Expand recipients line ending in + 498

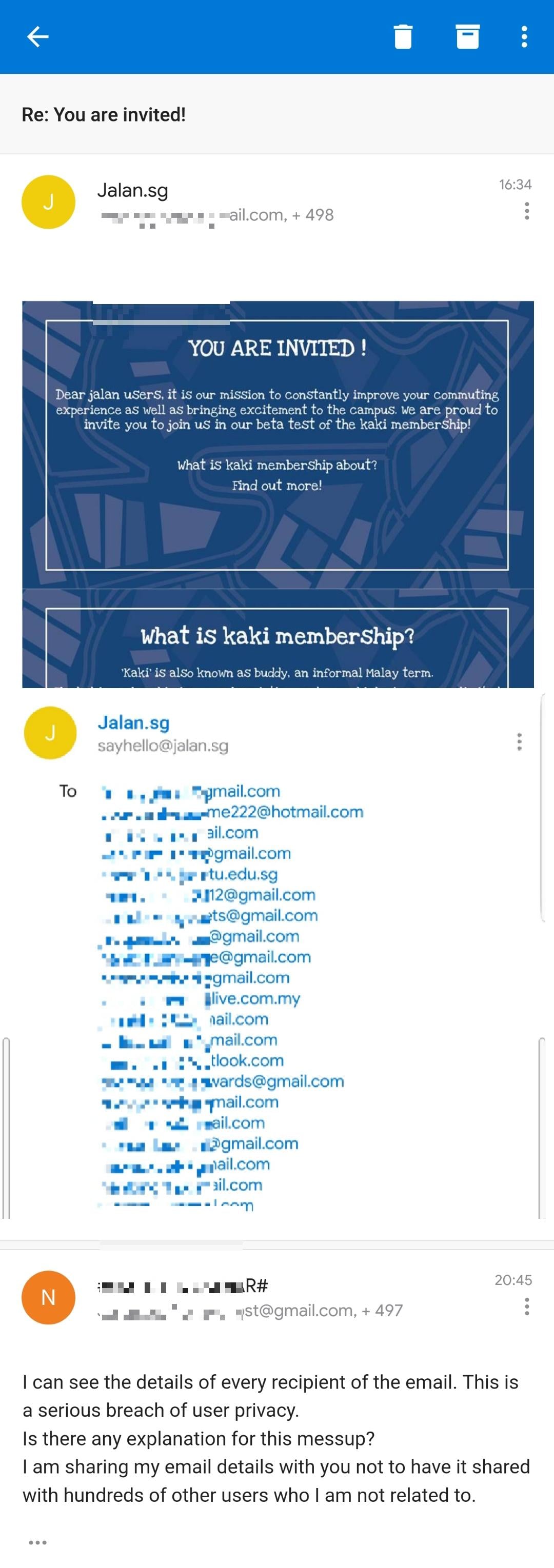coord(217,215)
